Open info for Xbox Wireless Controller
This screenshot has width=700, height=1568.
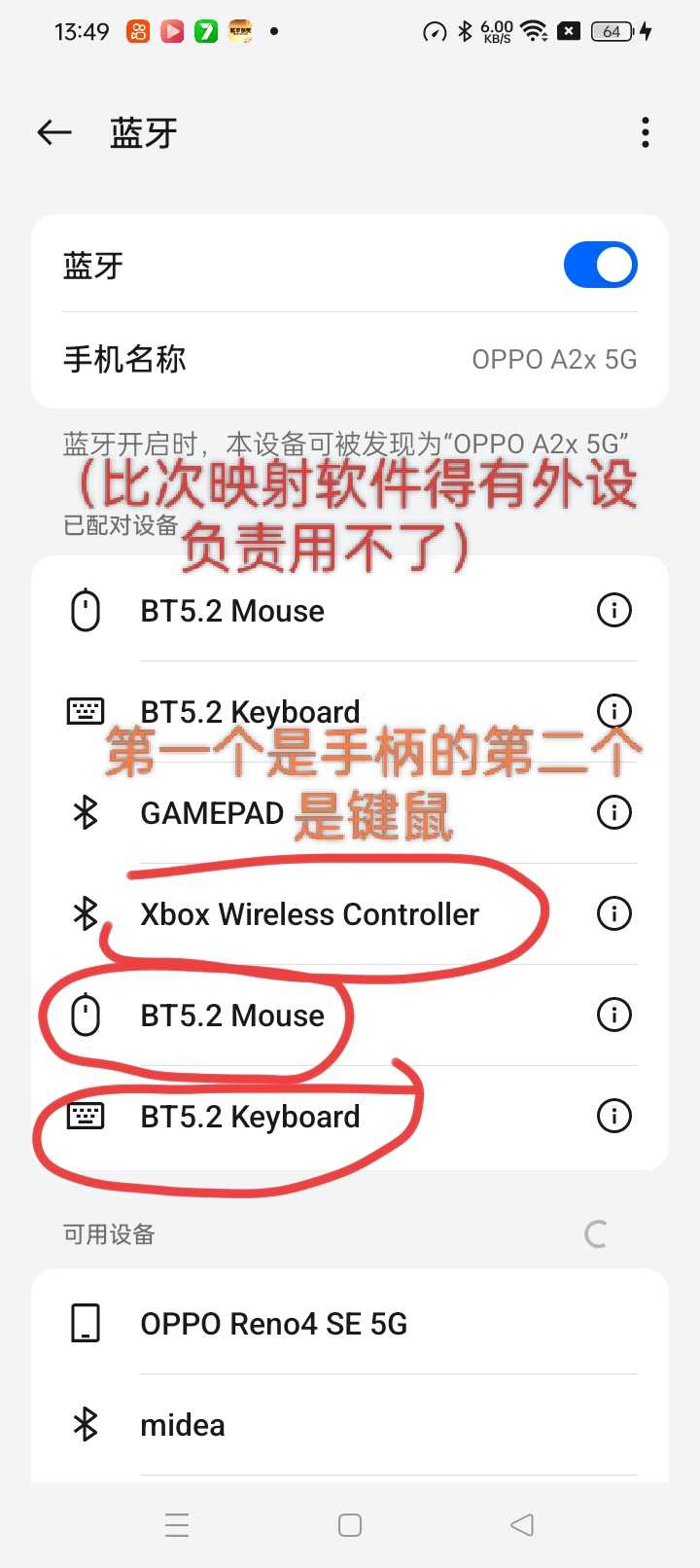tap(613, 913)
